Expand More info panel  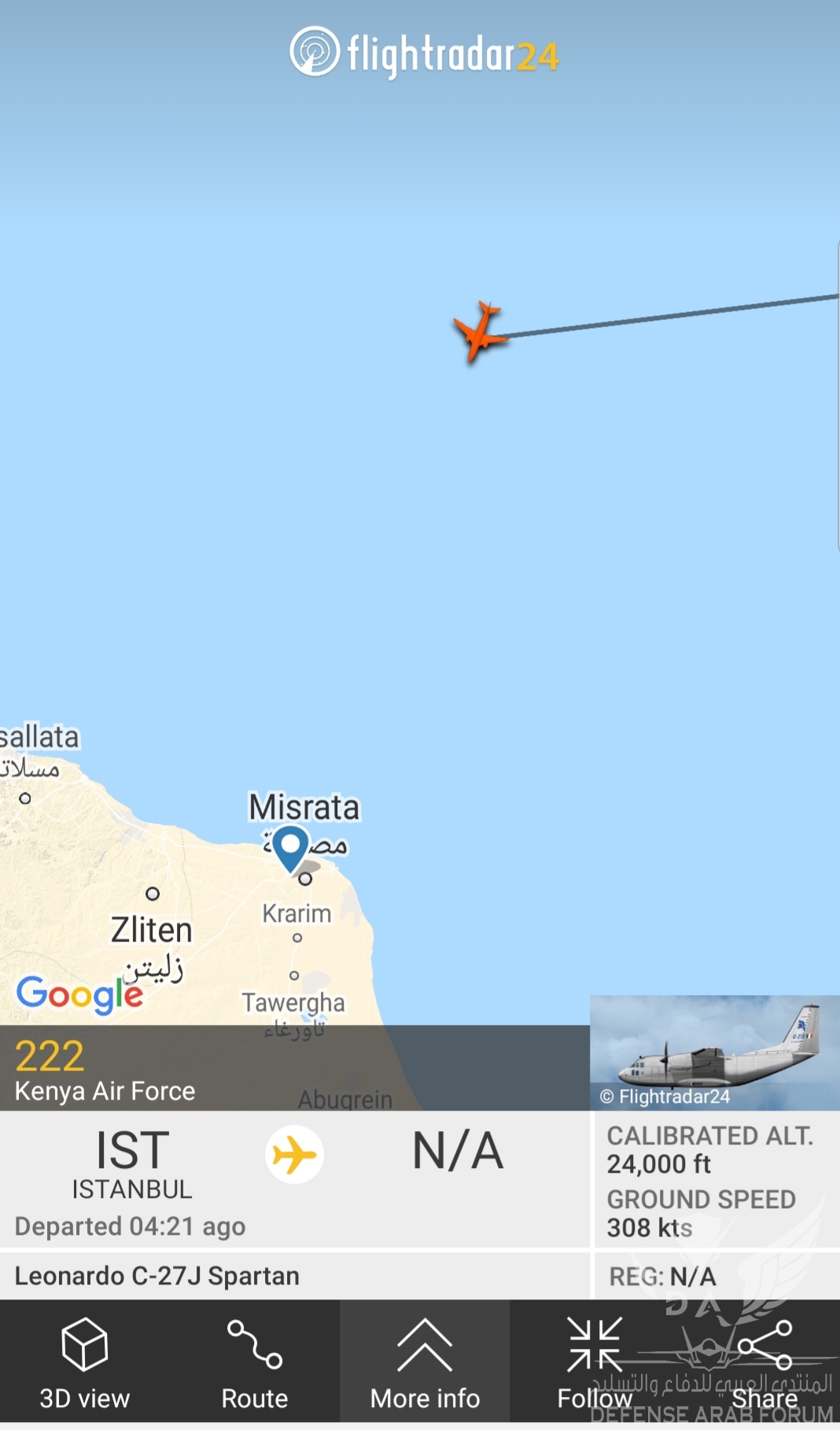(425, 1362)
